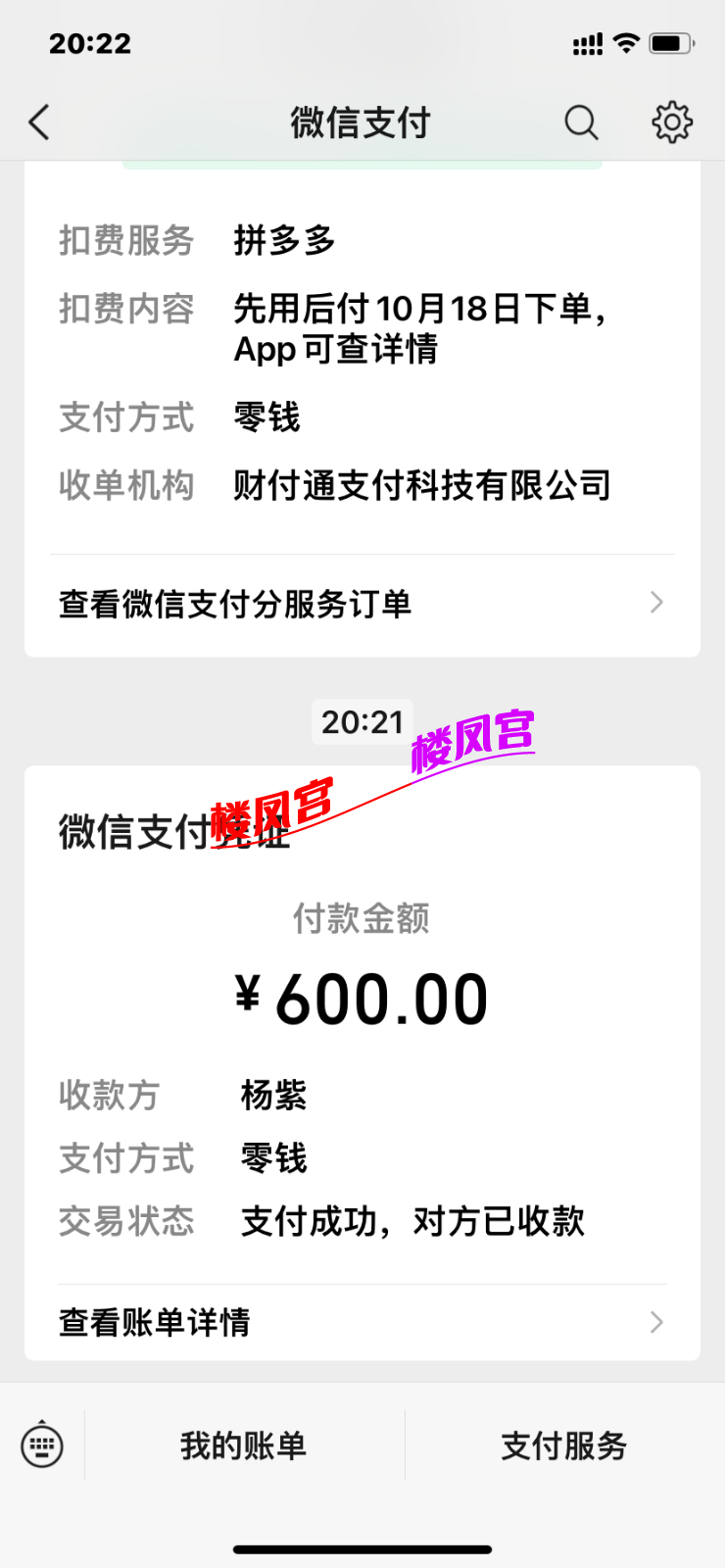Click the magnifying glass next to the gear
725x1568 pixels.
tap(581, 122)
